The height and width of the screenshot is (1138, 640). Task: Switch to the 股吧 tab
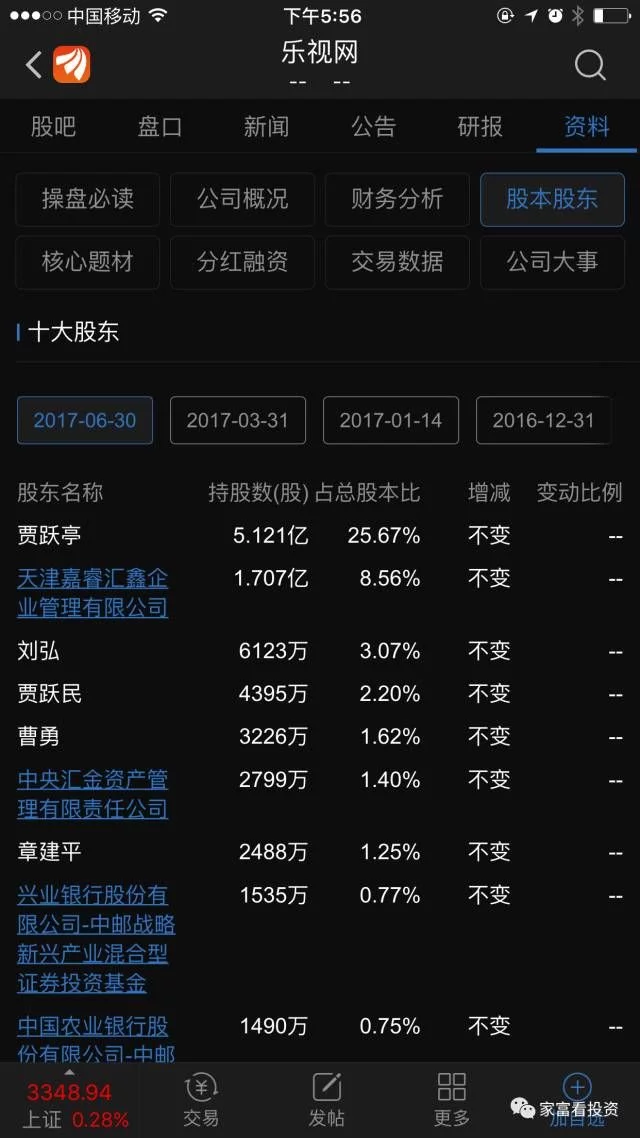[53, 127]
